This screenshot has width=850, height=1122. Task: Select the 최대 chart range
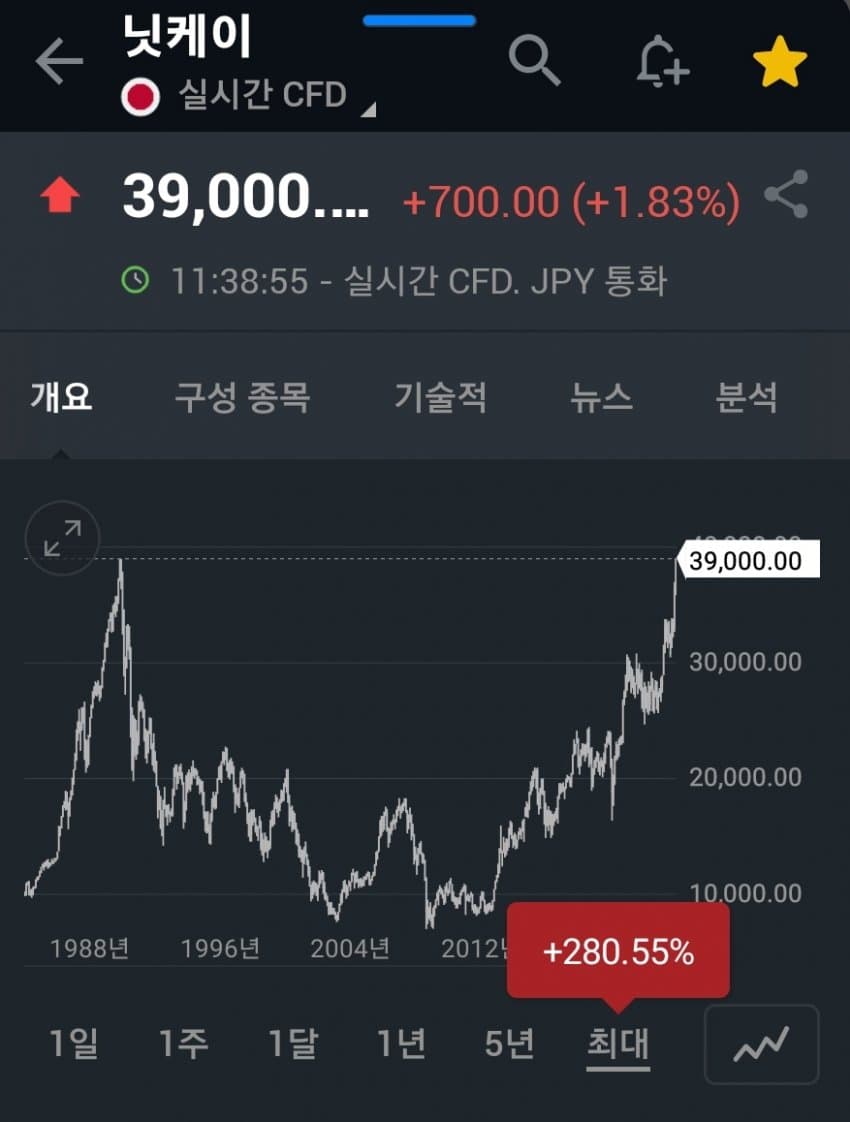pos(618,1045)
